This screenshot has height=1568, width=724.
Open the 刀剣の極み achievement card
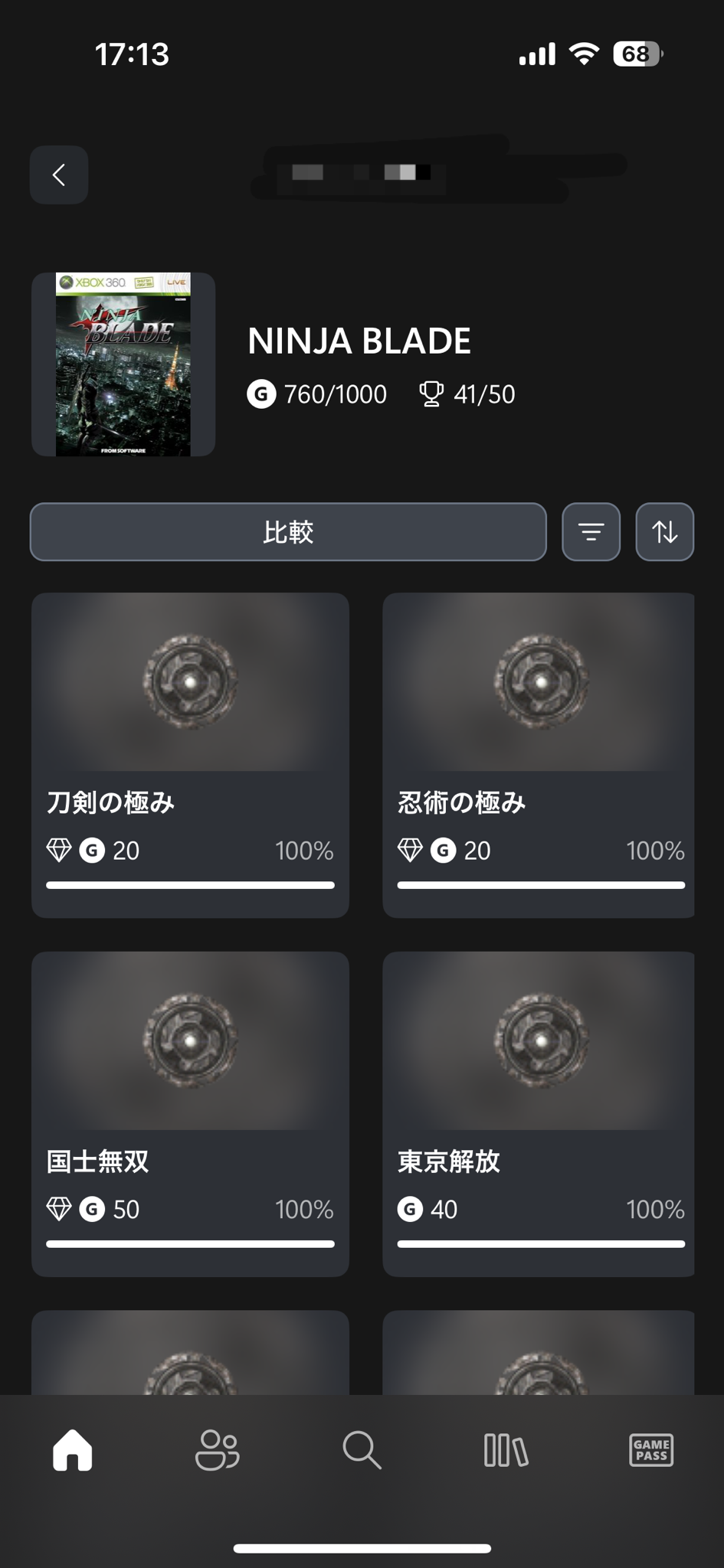[190, 754]
